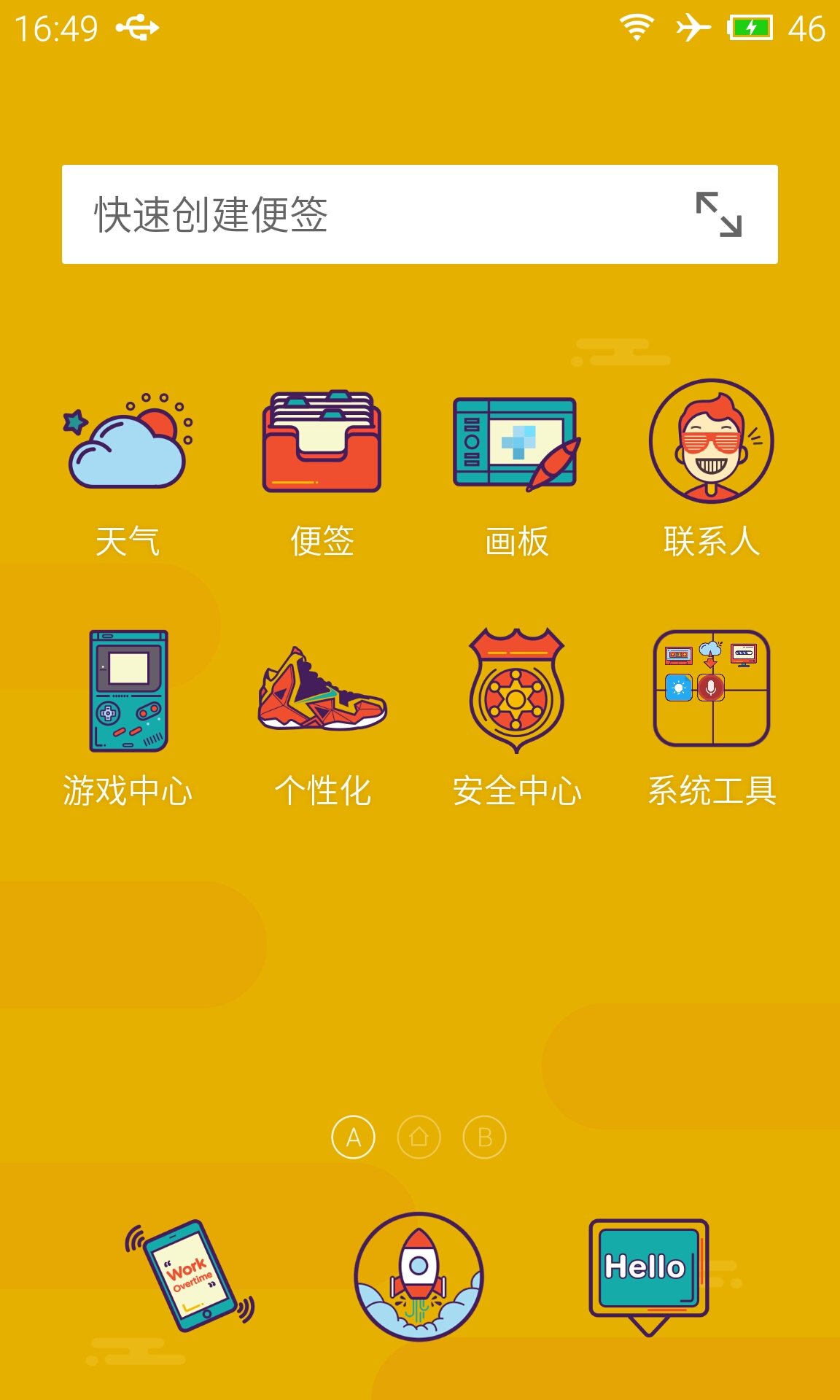Viewport: 840px width, 1400px height.
Task: Expand the note widget with the arrows icon
Action: pyautogui.click(x=719, y=214)
